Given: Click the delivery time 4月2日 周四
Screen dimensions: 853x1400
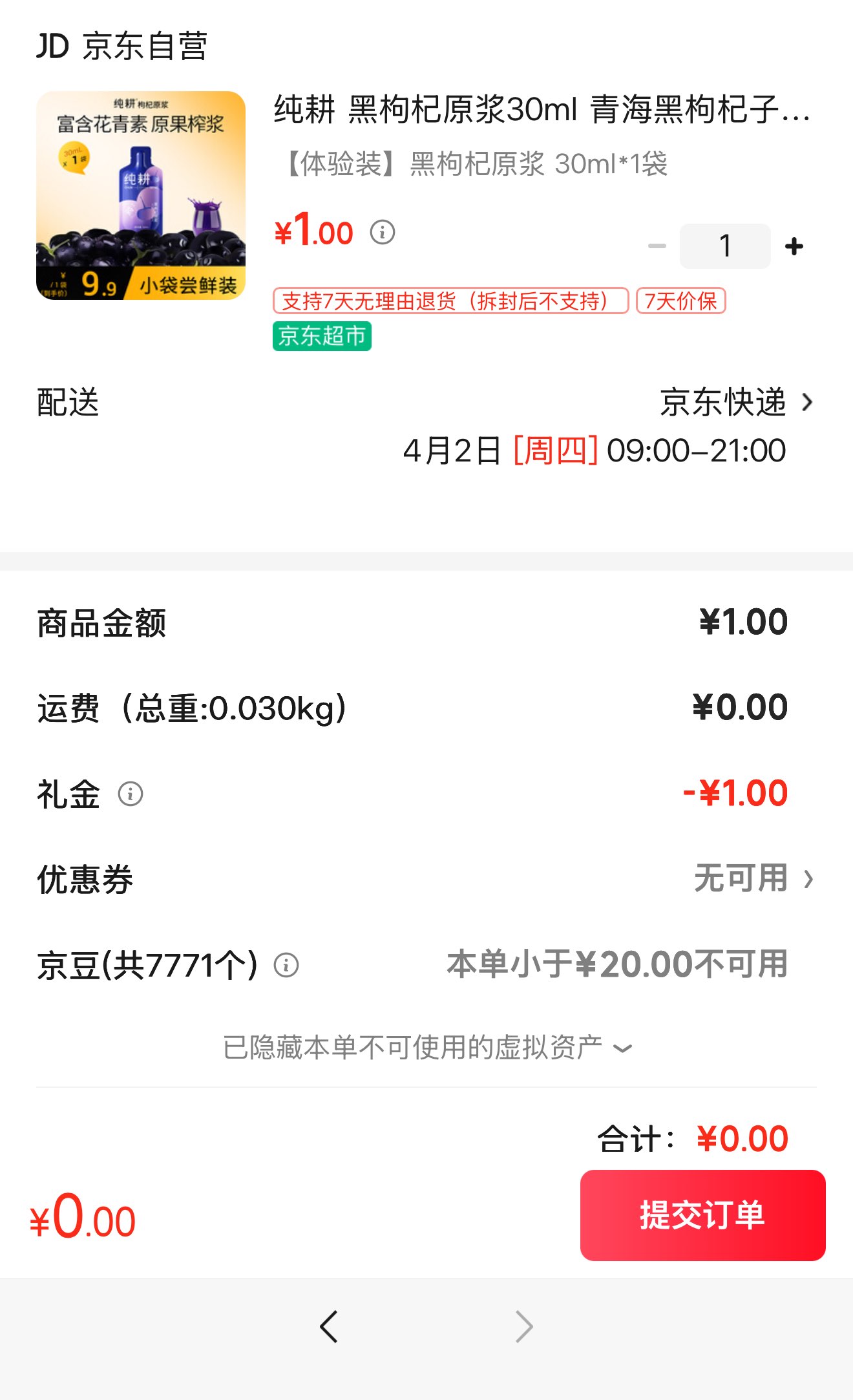Looking at the screenshot, I should [x=595, y=451].
